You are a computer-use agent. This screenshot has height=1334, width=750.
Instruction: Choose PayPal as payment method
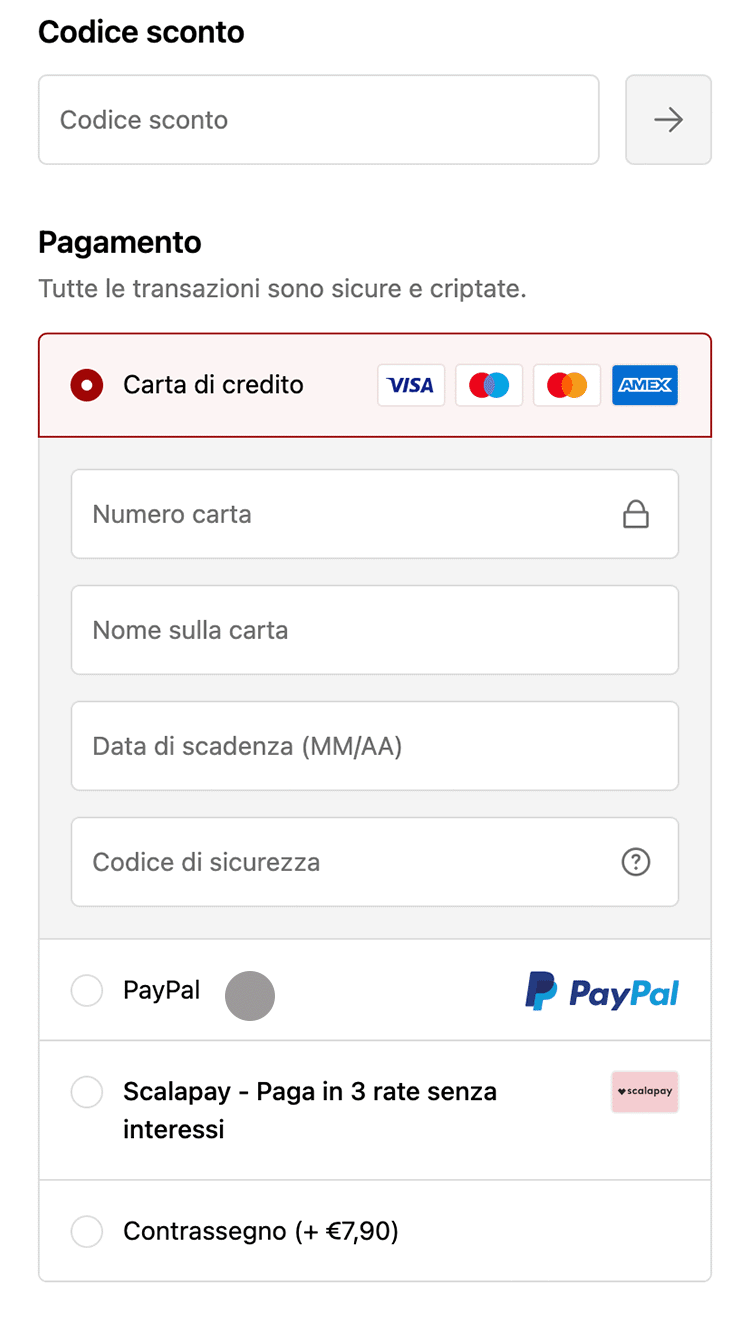coord(375,990)
